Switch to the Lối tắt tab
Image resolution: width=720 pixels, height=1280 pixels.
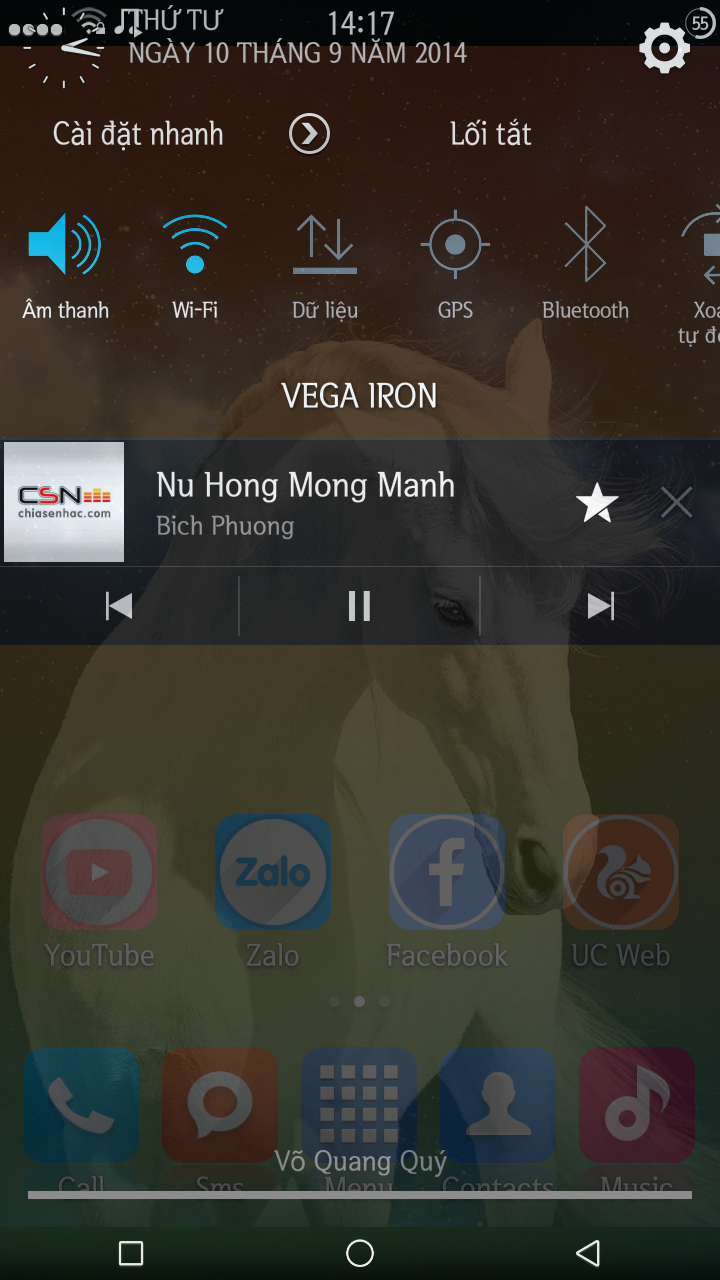491,134
